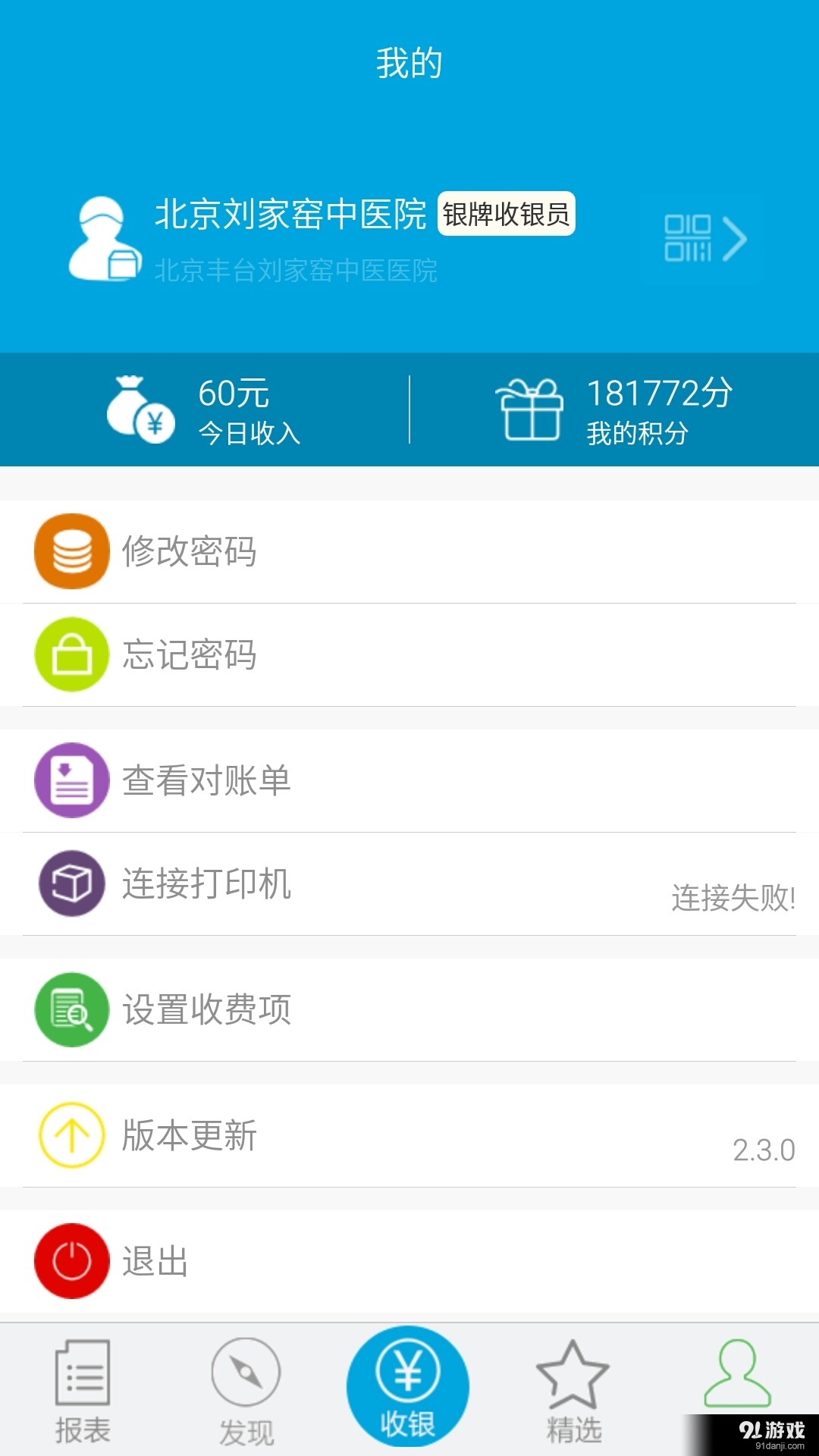
Task: Open the QR code arrow button
Action: [x=702, y=239]
